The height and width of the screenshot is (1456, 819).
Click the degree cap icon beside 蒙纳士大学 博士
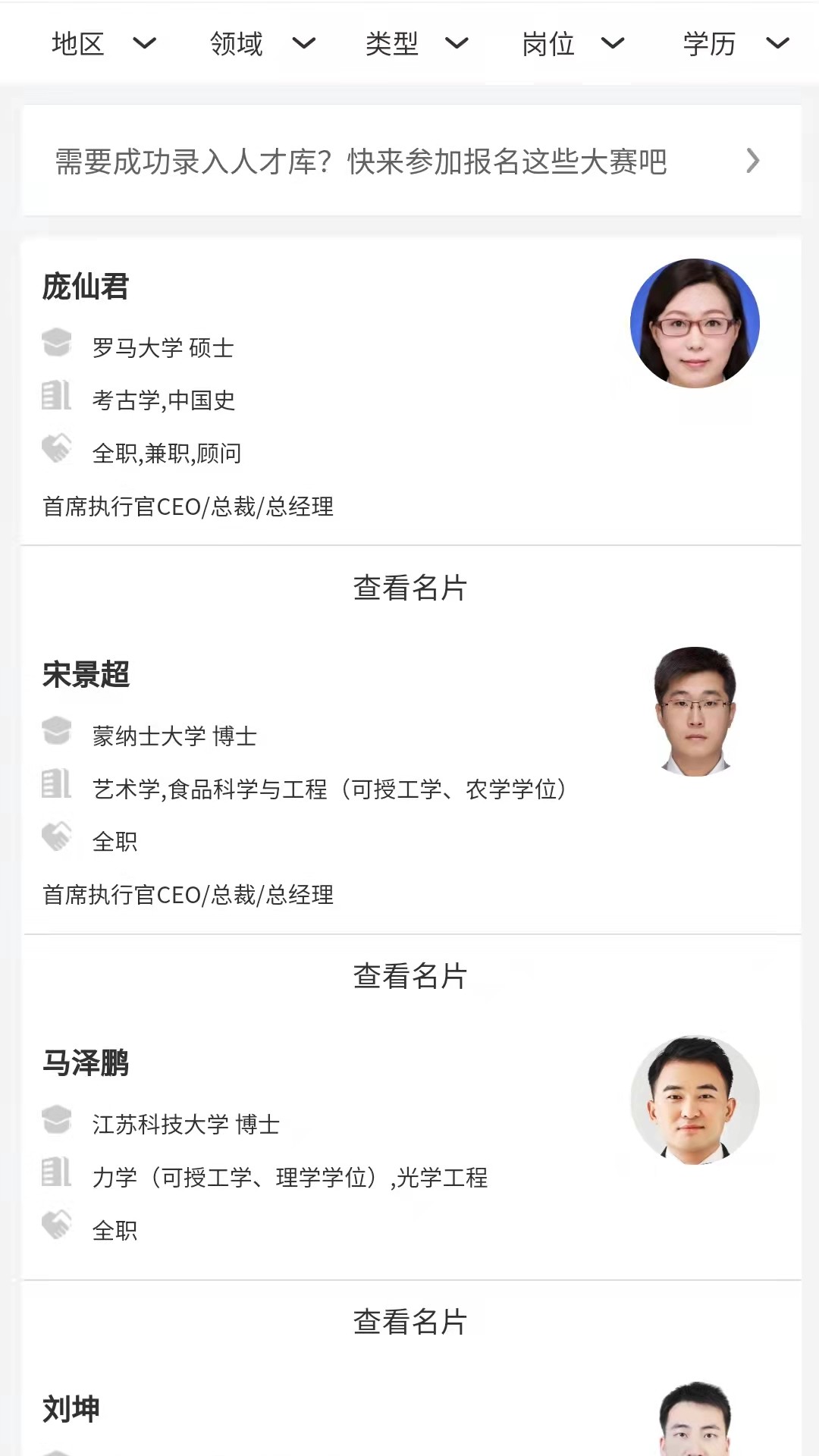(x=56, y=730)
